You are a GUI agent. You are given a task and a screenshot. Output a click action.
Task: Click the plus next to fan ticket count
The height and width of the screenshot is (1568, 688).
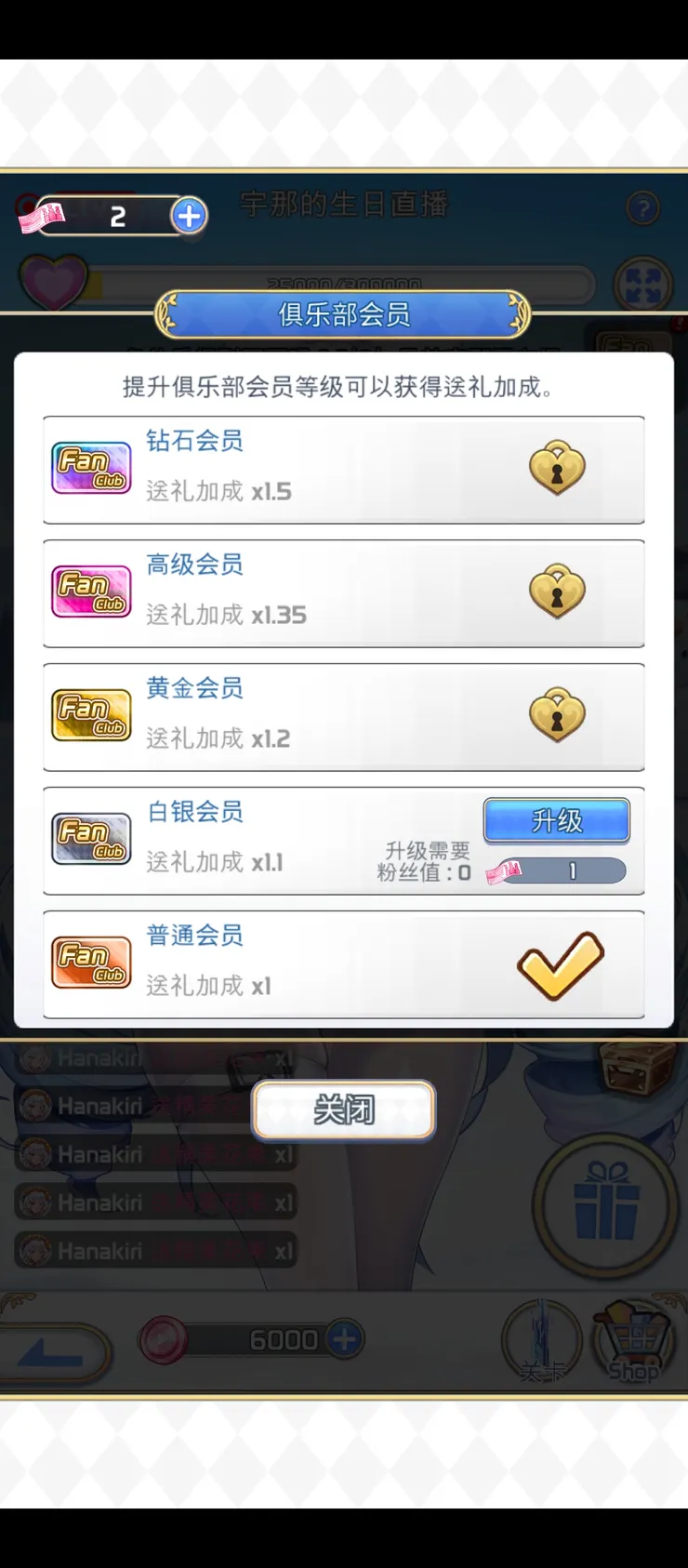(x=188, y=216)
